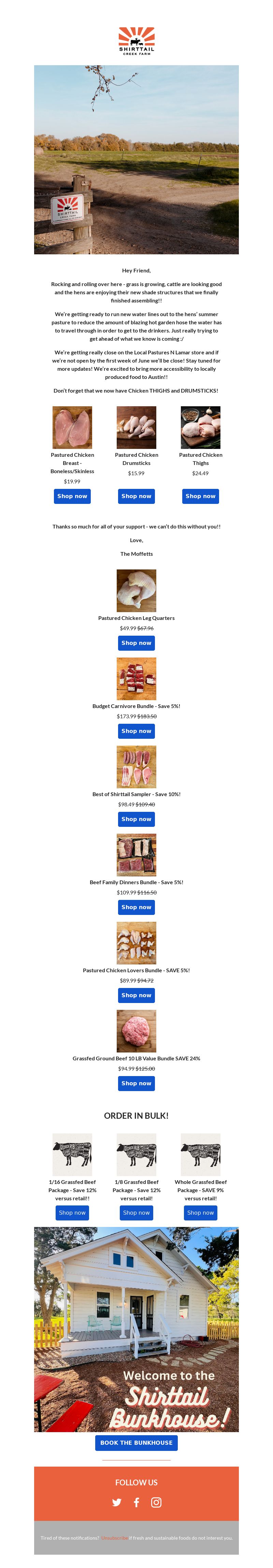
Task: Book the Bunkhouse
Action: pos(136,1443)
